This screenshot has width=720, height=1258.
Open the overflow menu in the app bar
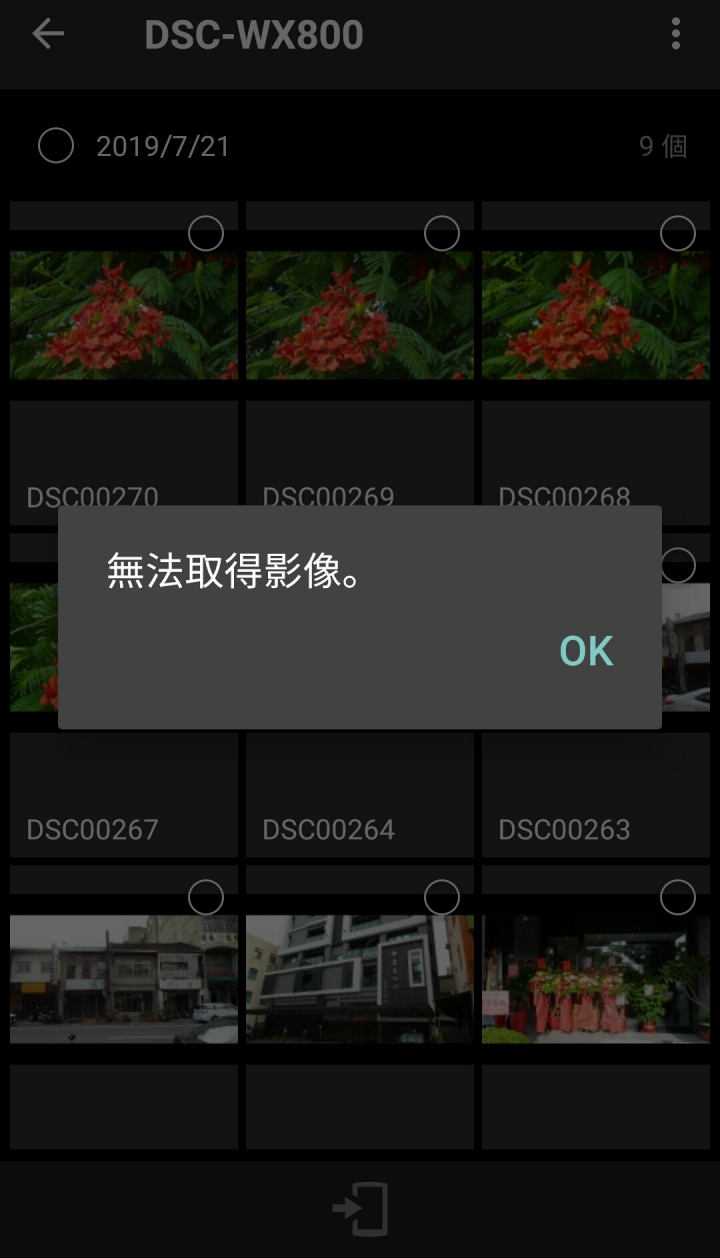(676, 34)
